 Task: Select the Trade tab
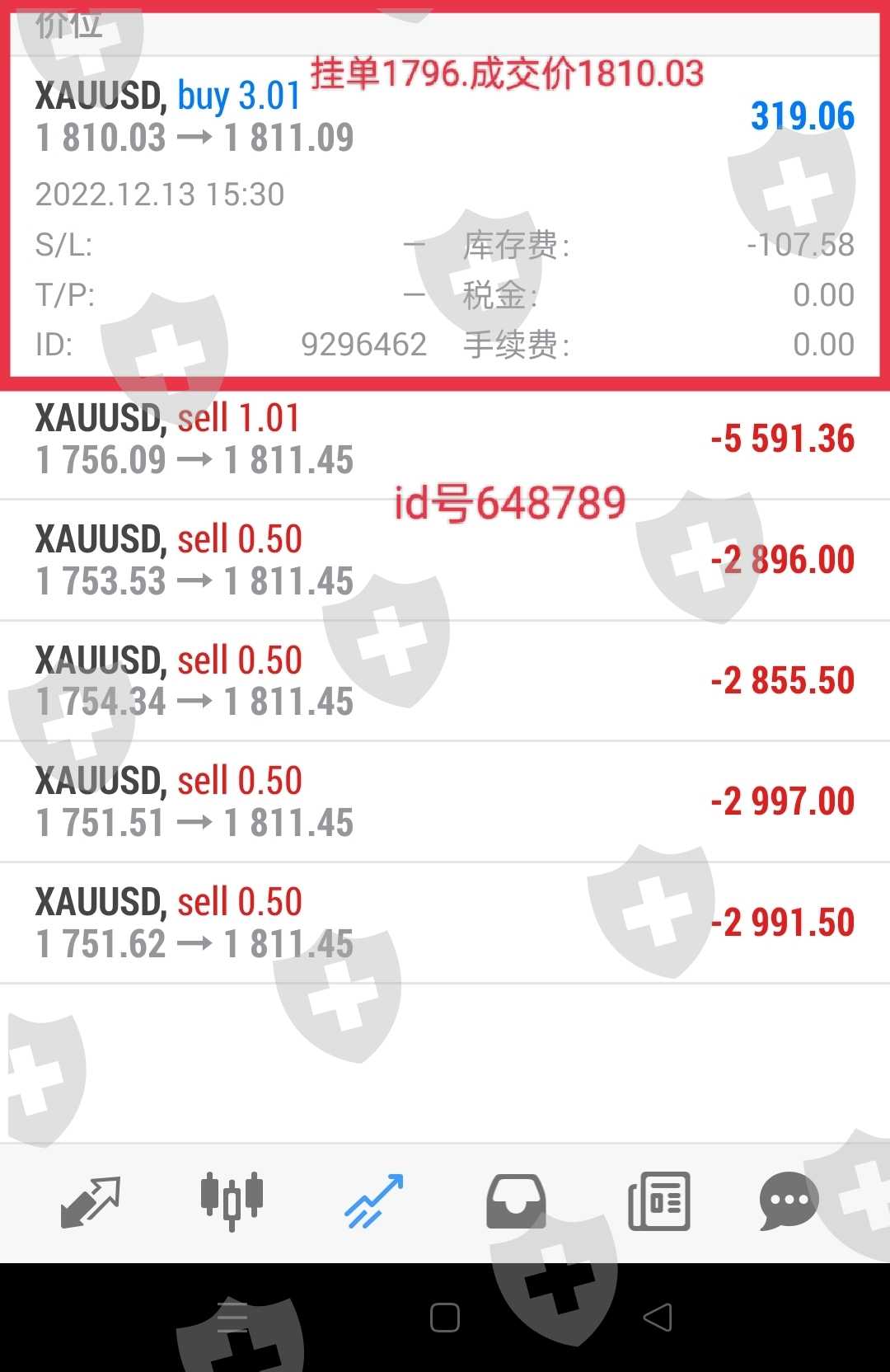(374, 1200)
